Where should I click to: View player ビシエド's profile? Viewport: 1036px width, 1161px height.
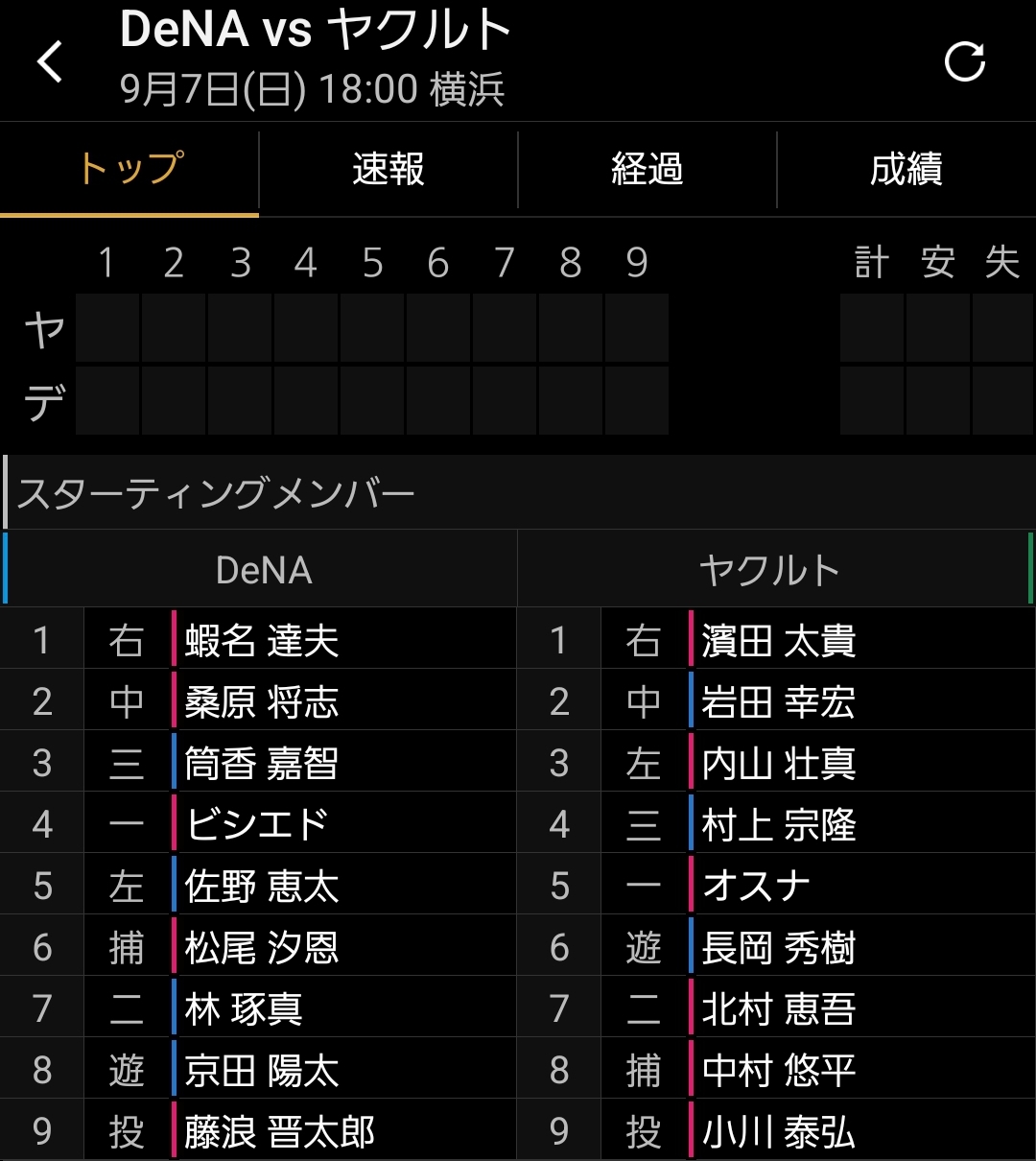[x=257, y=825]
